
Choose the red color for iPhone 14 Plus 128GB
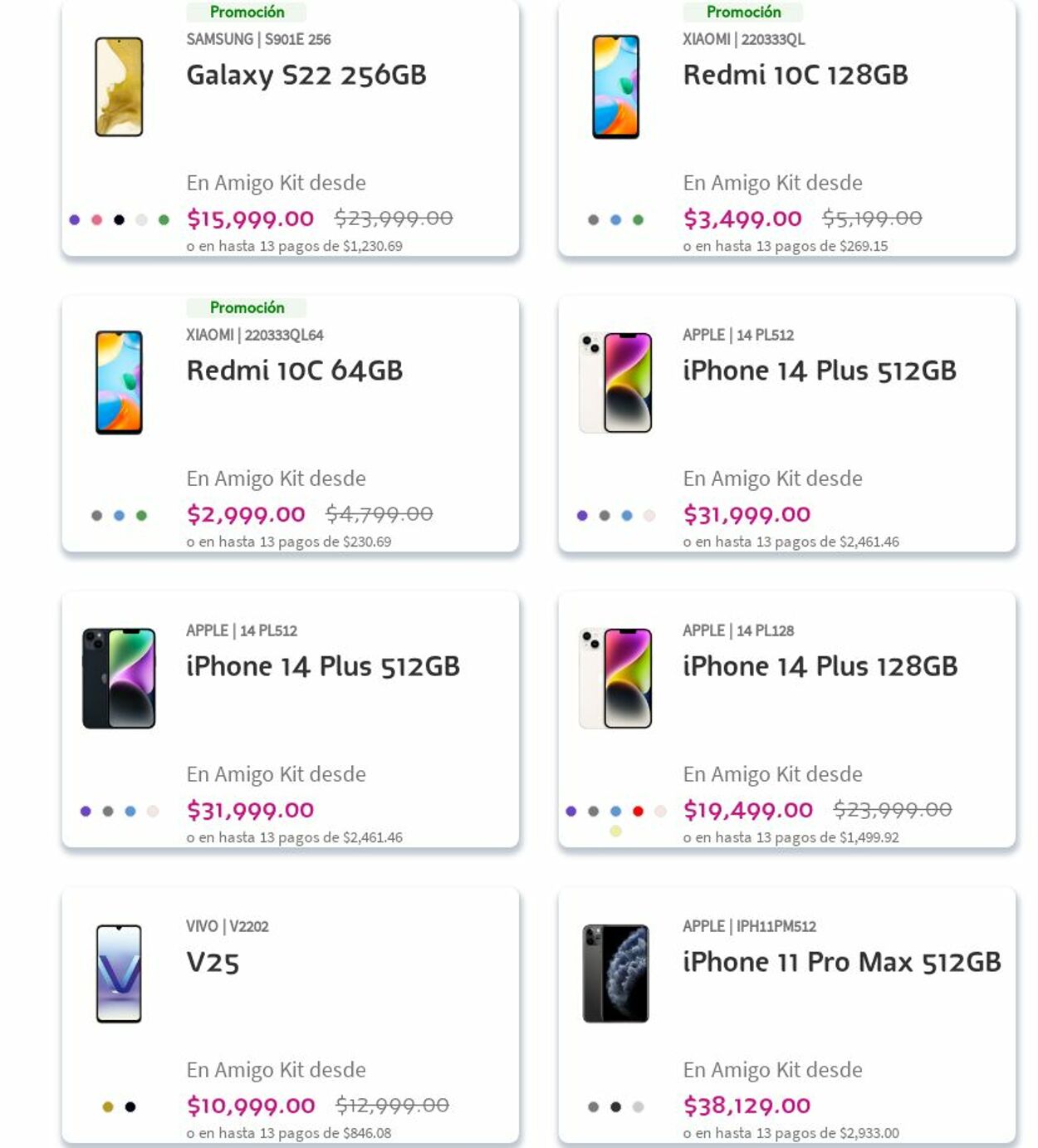pyautogui.click(x=638, y=812)
